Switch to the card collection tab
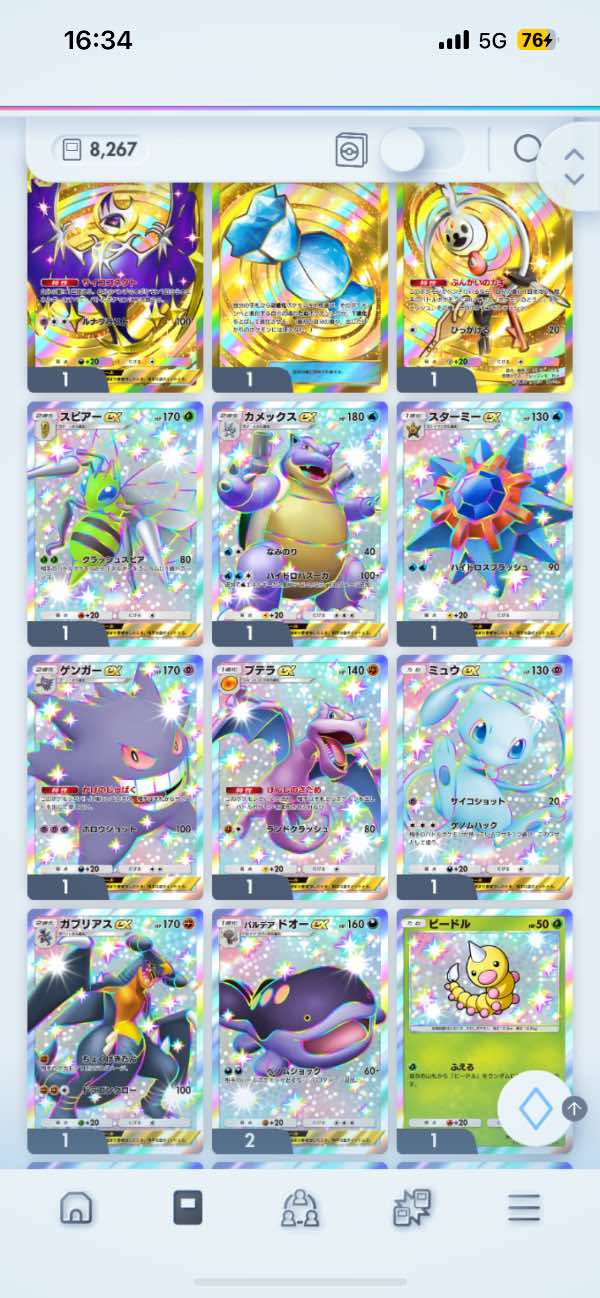This screenshot has width=600, height=1298. 188,1209
